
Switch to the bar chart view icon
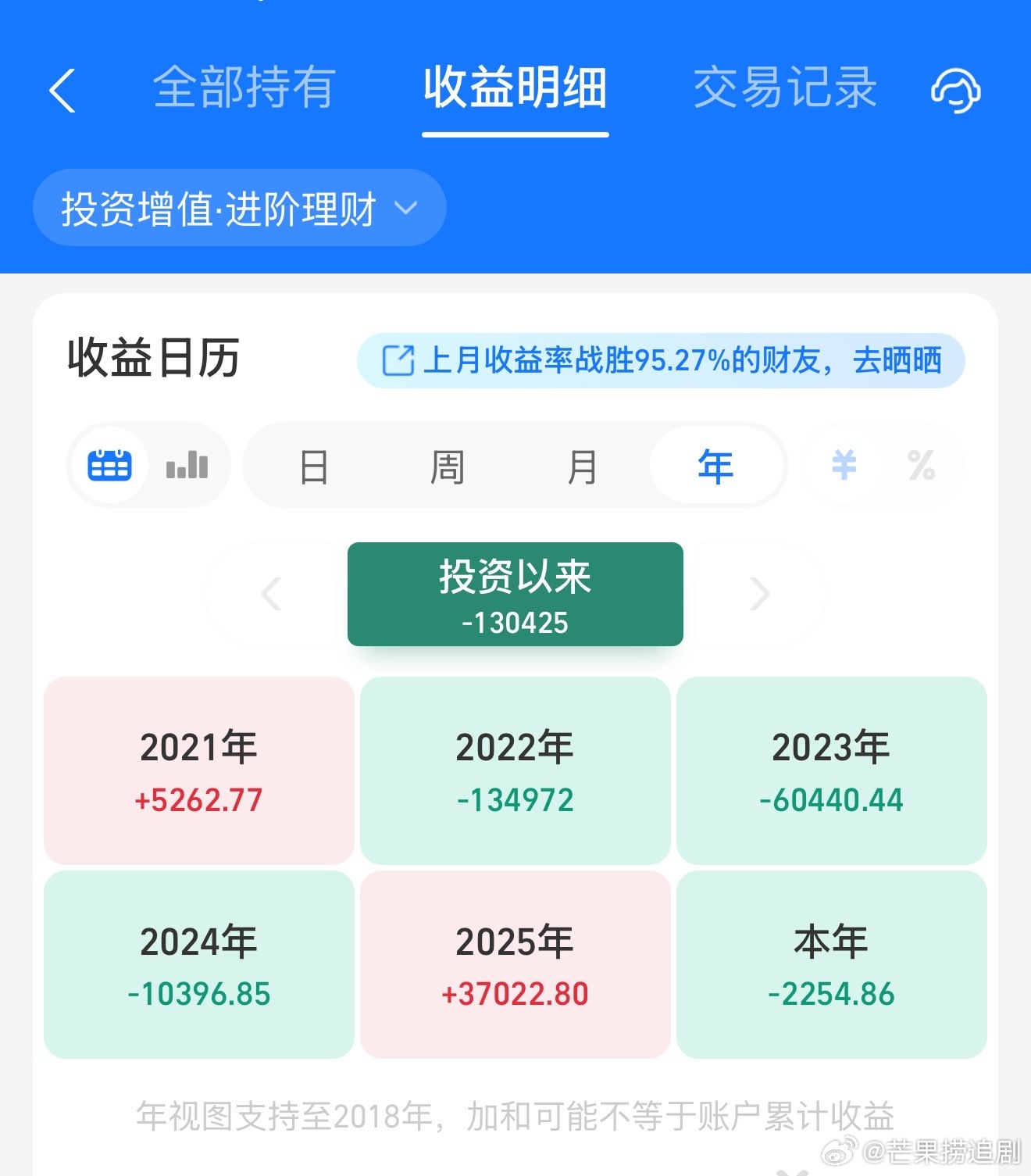click(187, 465)
